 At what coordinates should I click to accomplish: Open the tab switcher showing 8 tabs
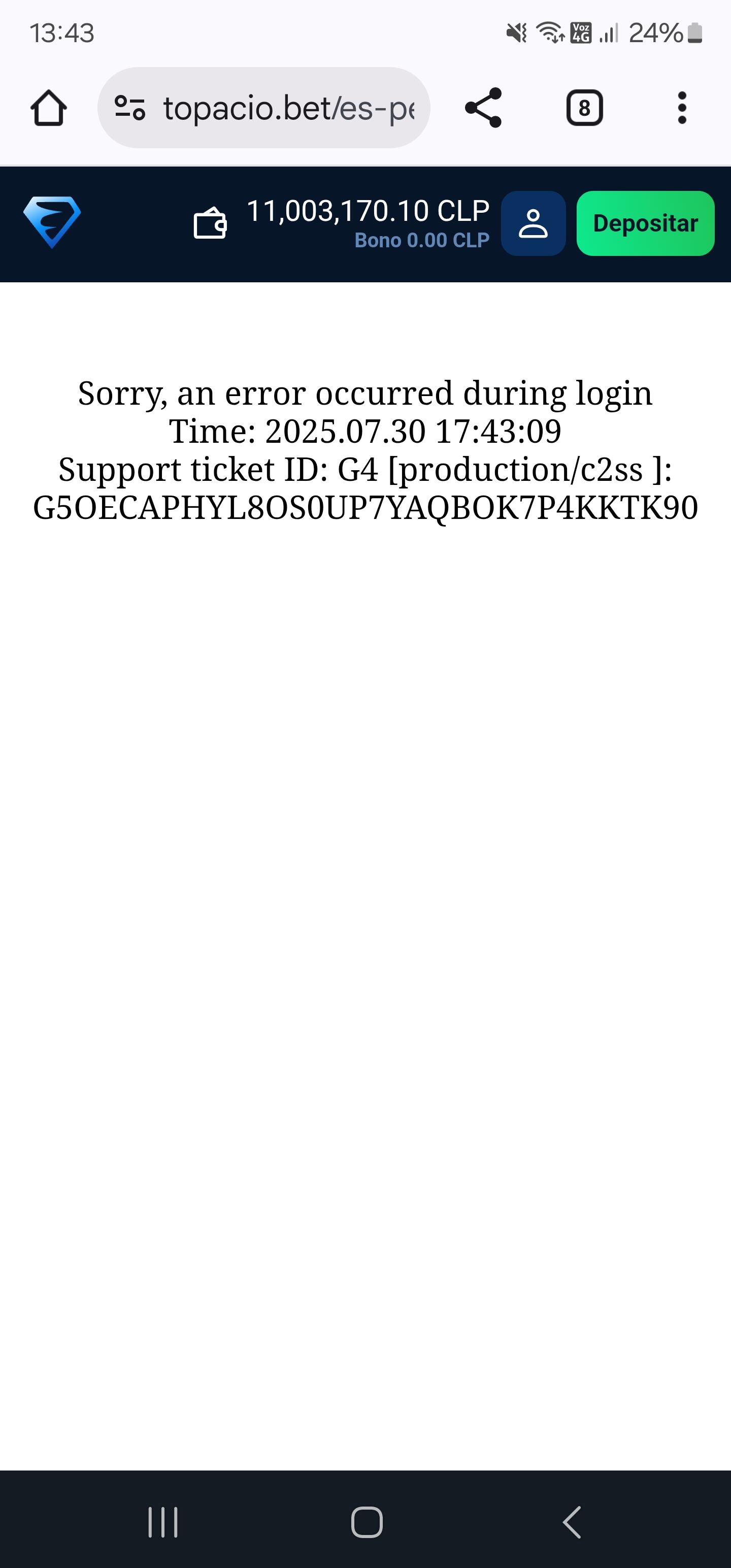(x=584, y=108)
